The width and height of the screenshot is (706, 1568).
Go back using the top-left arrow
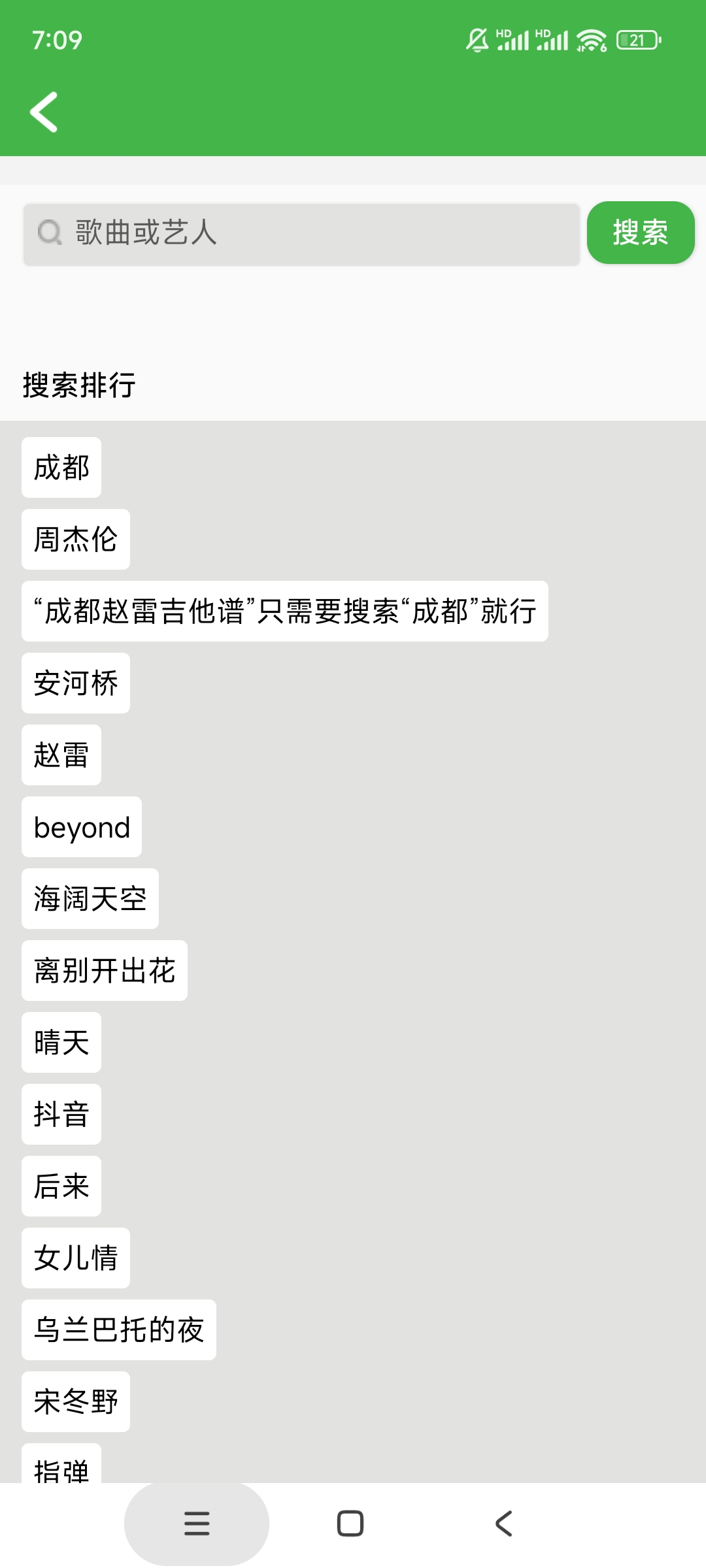pos(44,112)
